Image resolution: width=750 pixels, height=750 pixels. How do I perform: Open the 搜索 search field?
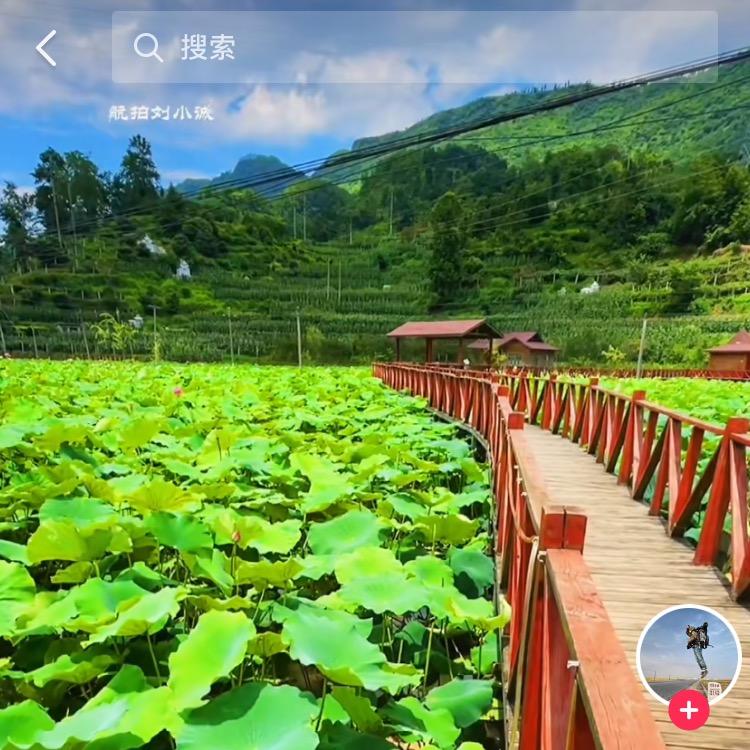pyautogui.click(x=414, y=47)
